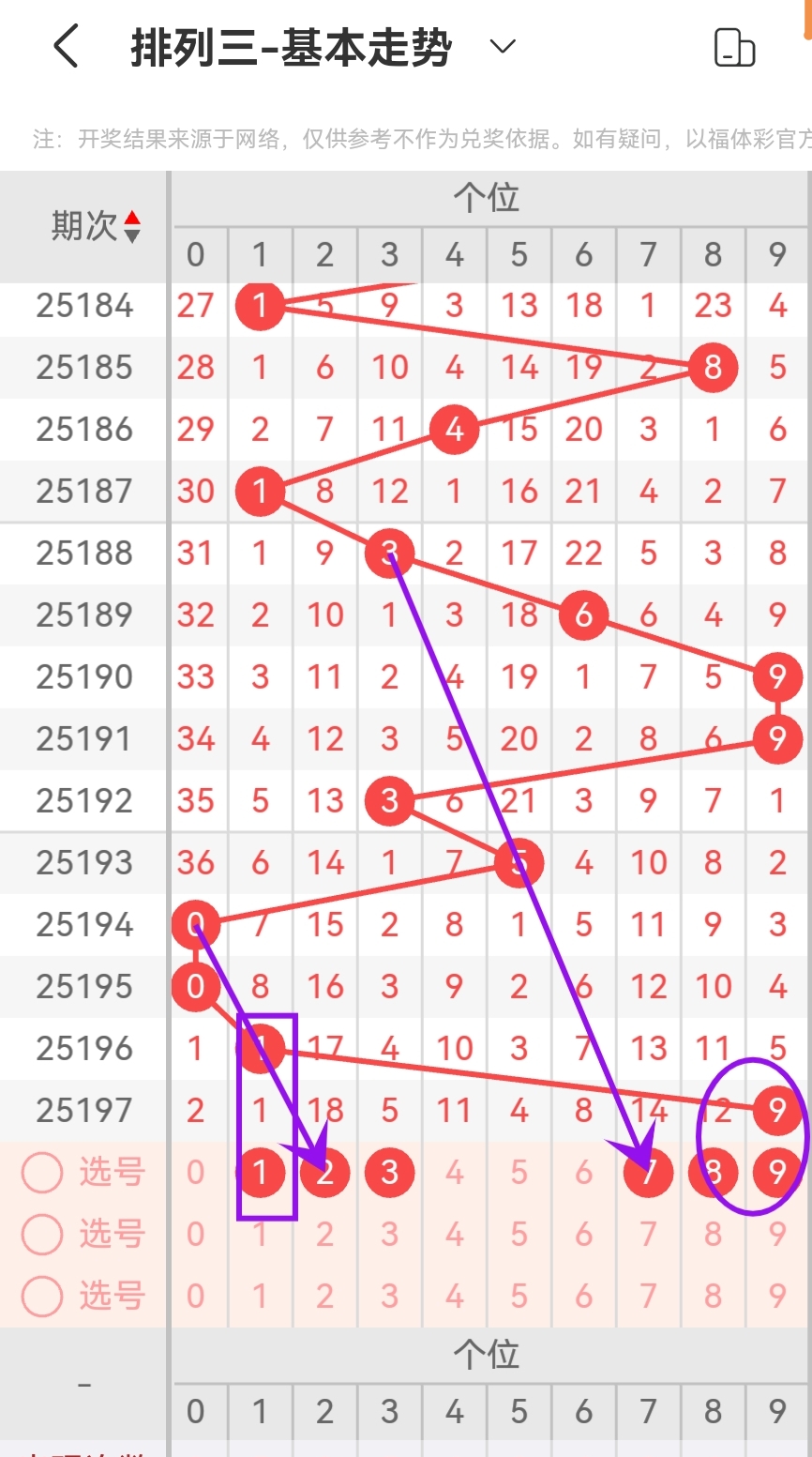Tap the back chevron icon

66,45
